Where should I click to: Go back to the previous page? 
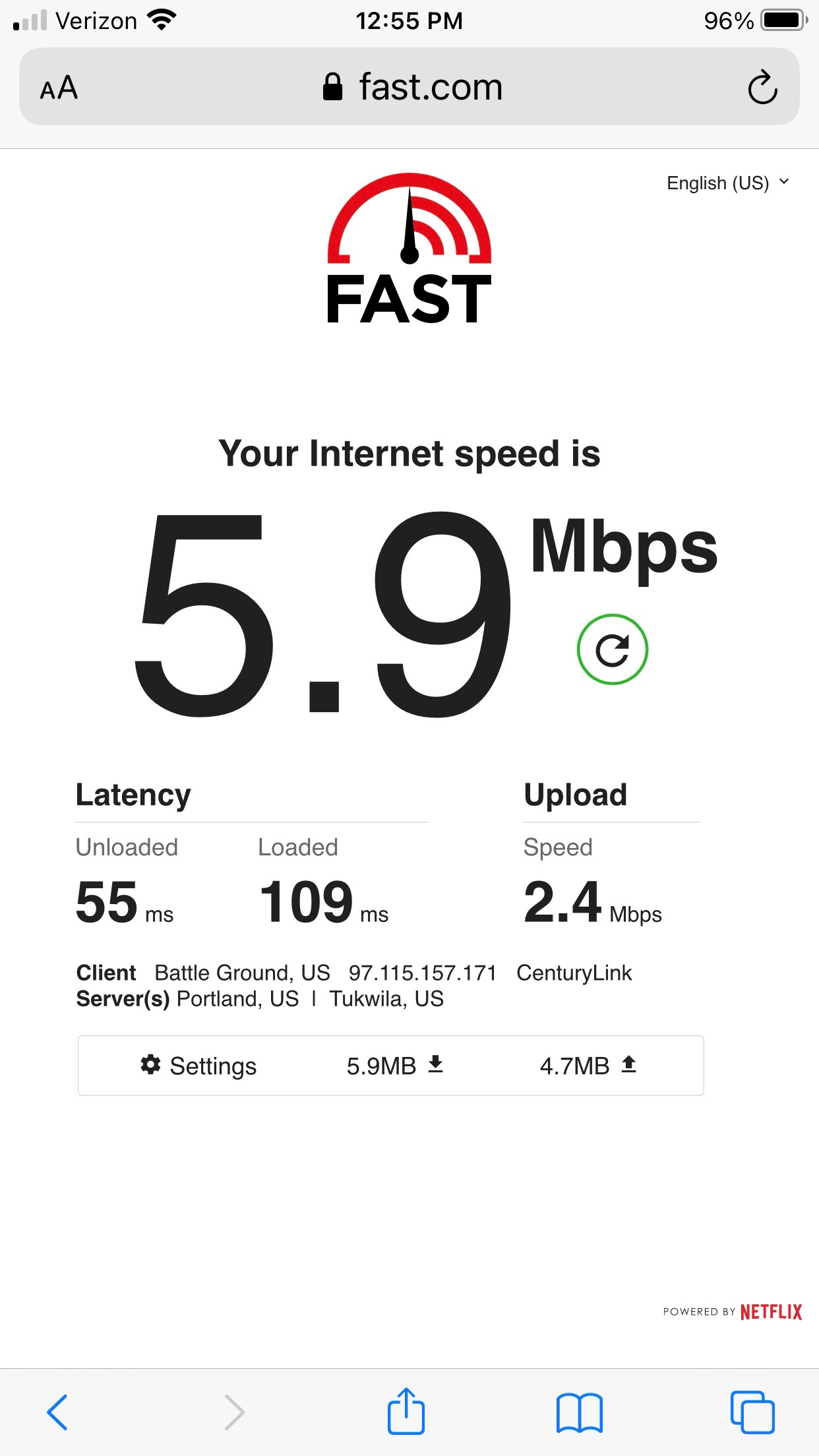pos(57,1412)
